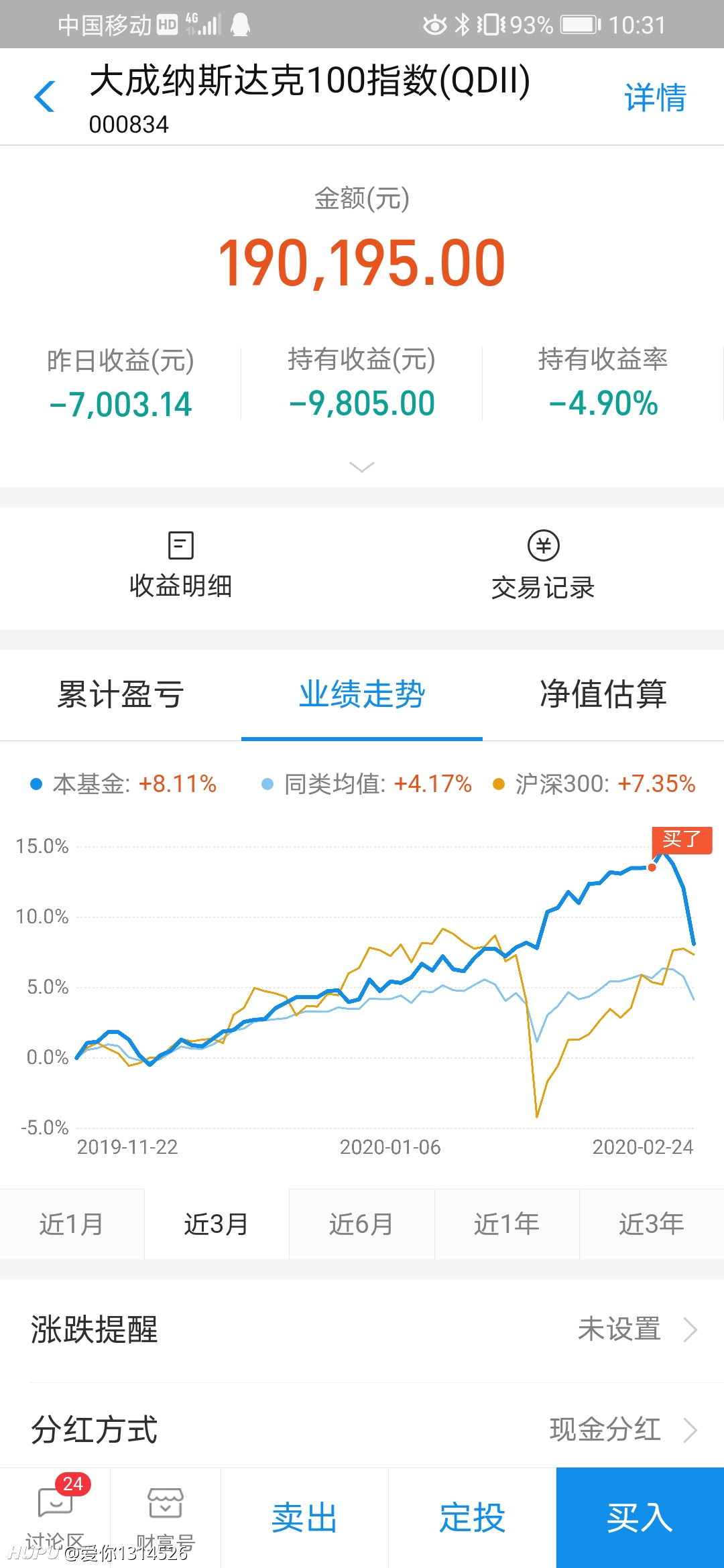
Task: Select the 业绩走势 tab
Action: pos(362,695)
